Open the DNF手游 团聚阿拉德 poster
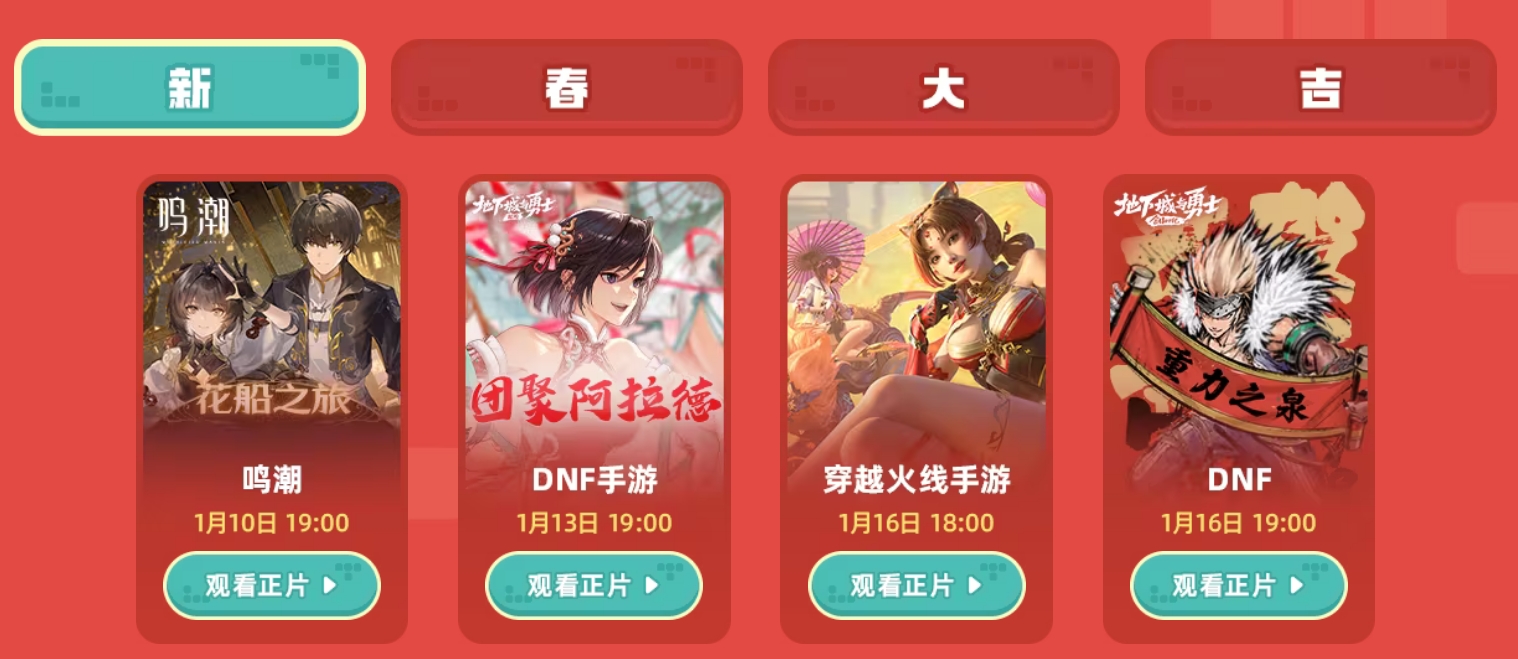The image size is (1518, 659). point(594,310)
